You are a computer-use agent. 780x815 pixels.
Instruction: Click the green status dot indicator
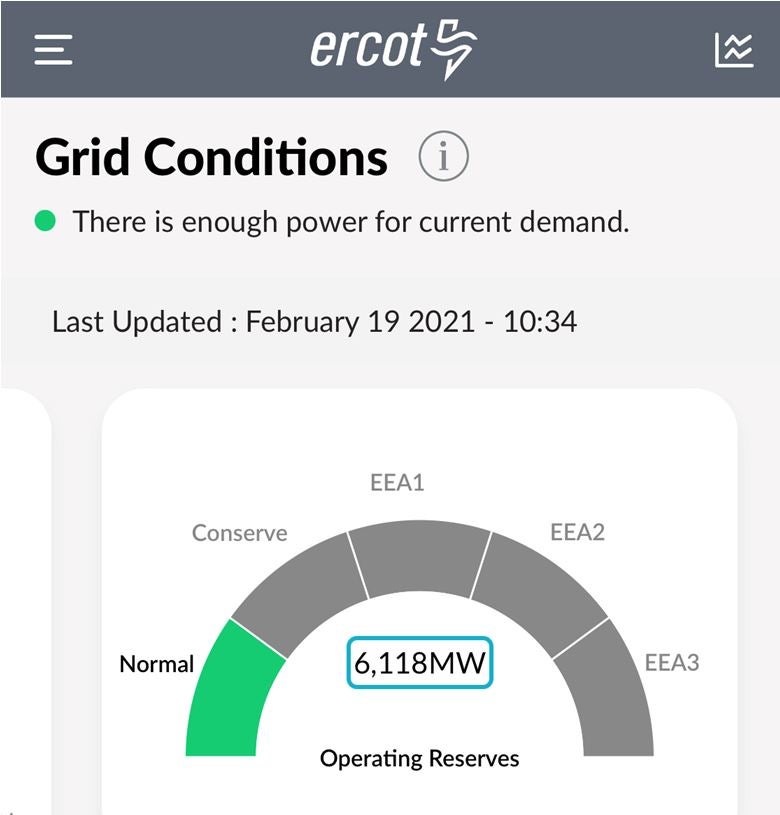coord(43,222)
